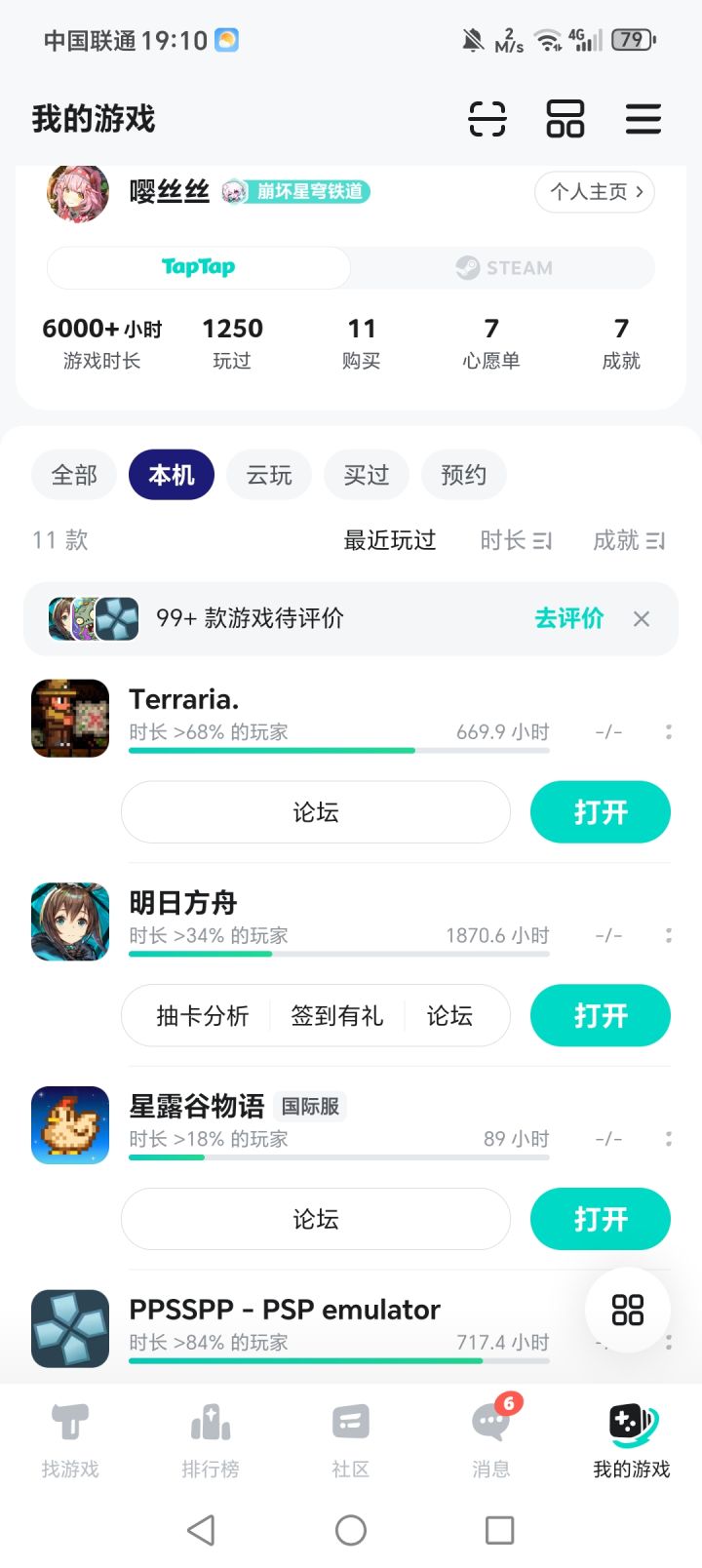Select the 云玩 filter chip
Screen dimensions: 702x1568
point(268,475)
